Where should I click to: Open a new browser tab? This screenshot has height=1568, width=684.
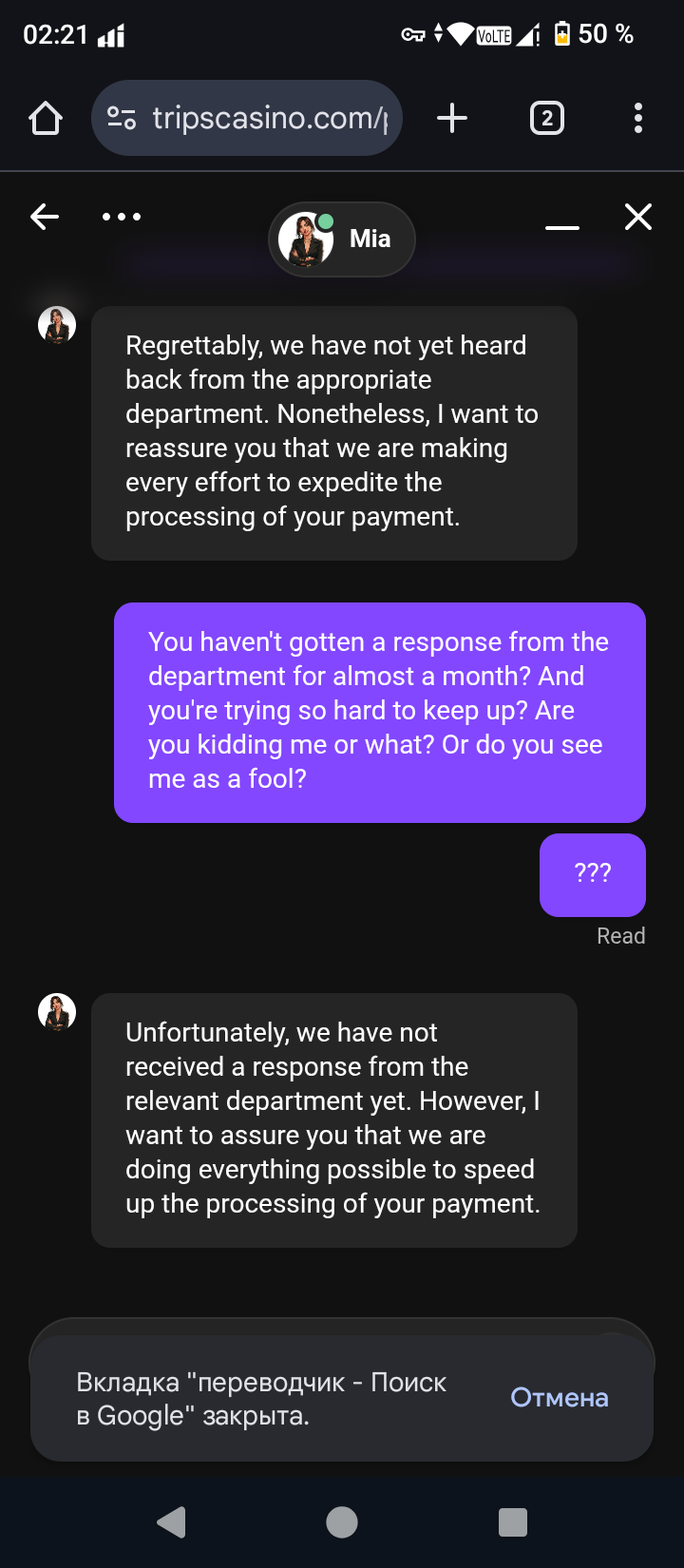tap(452, 119)
